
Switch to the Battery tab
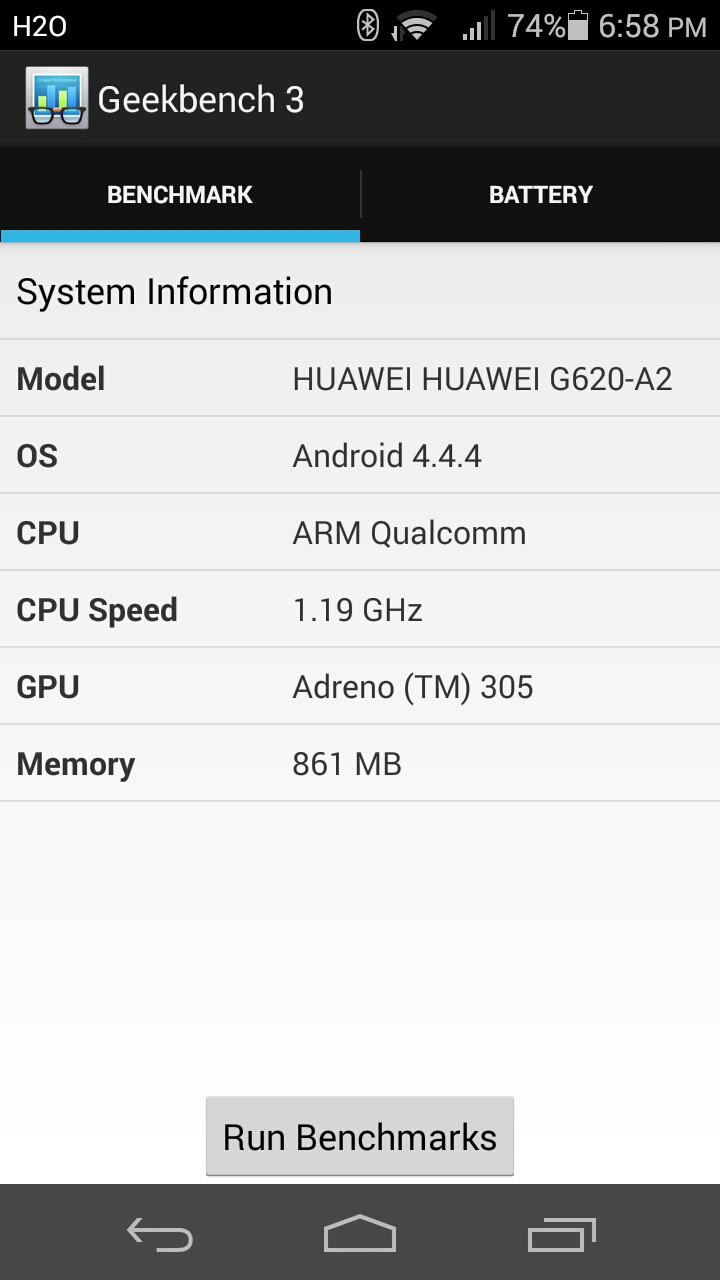[540, 194]
